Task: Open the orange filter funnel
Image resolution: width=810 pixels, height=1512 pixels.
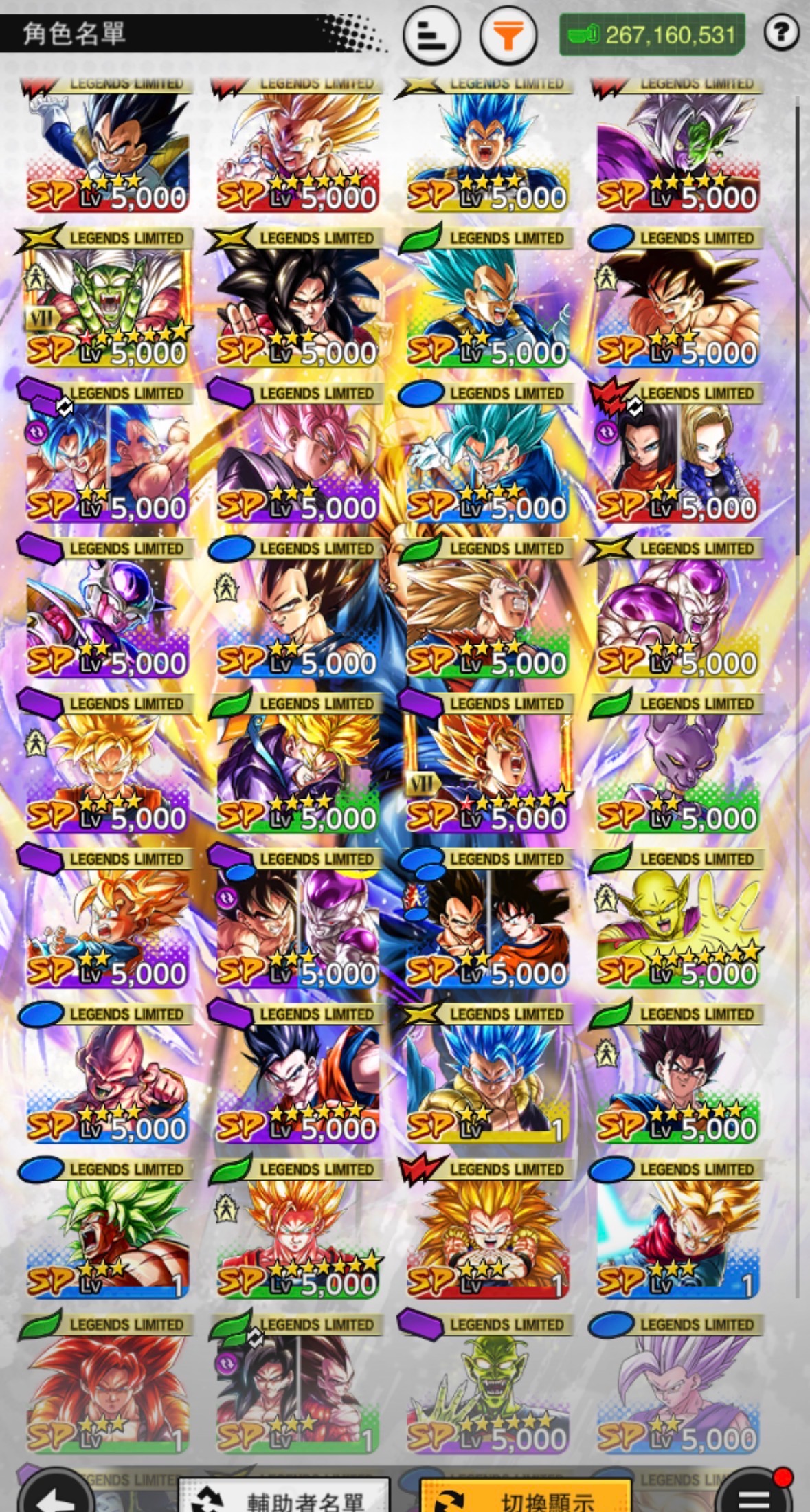Action: [507, 34]
